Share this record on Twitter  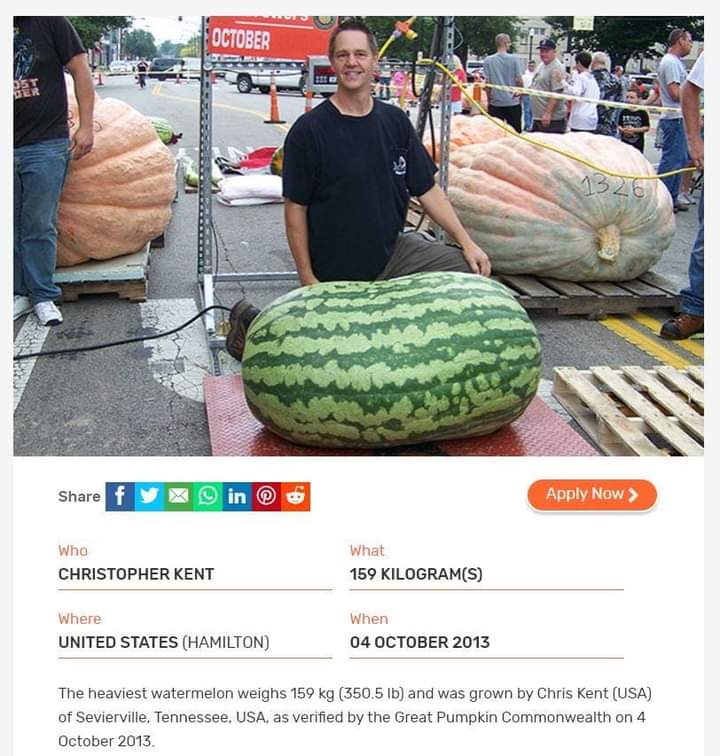149,496
